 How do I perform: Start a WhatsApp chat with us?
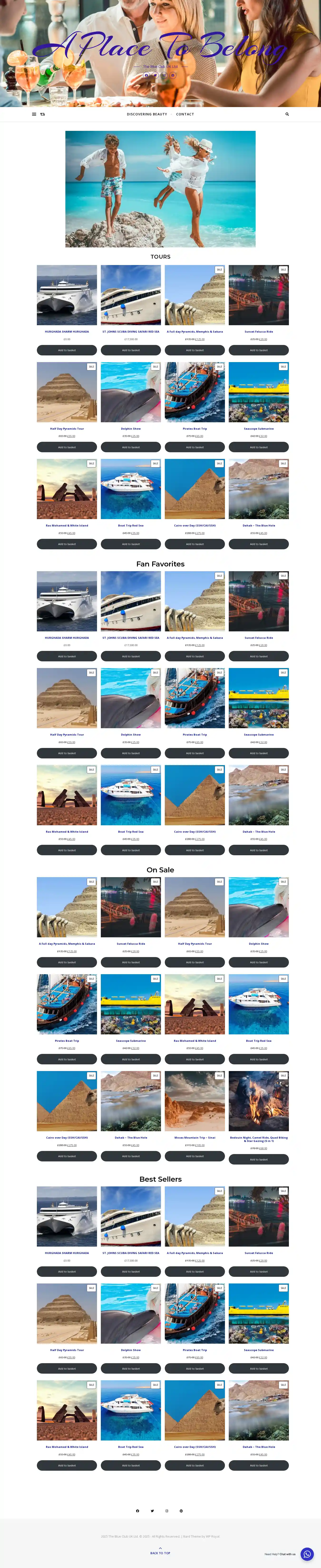tap(307, 1554)
